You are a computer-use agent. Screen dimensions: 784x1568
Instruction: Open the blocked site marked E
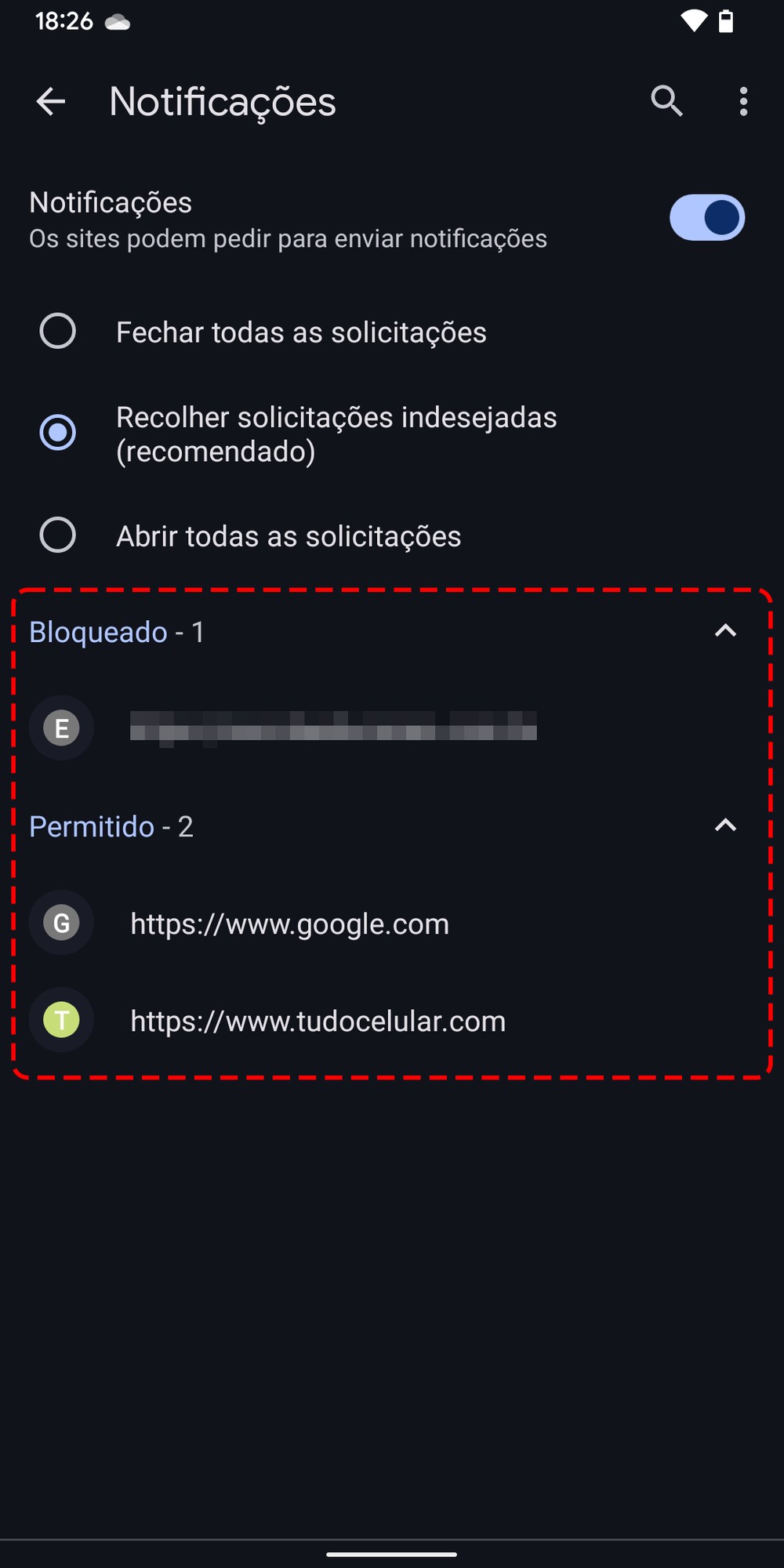pyautogui.click(x=332, y=728)
